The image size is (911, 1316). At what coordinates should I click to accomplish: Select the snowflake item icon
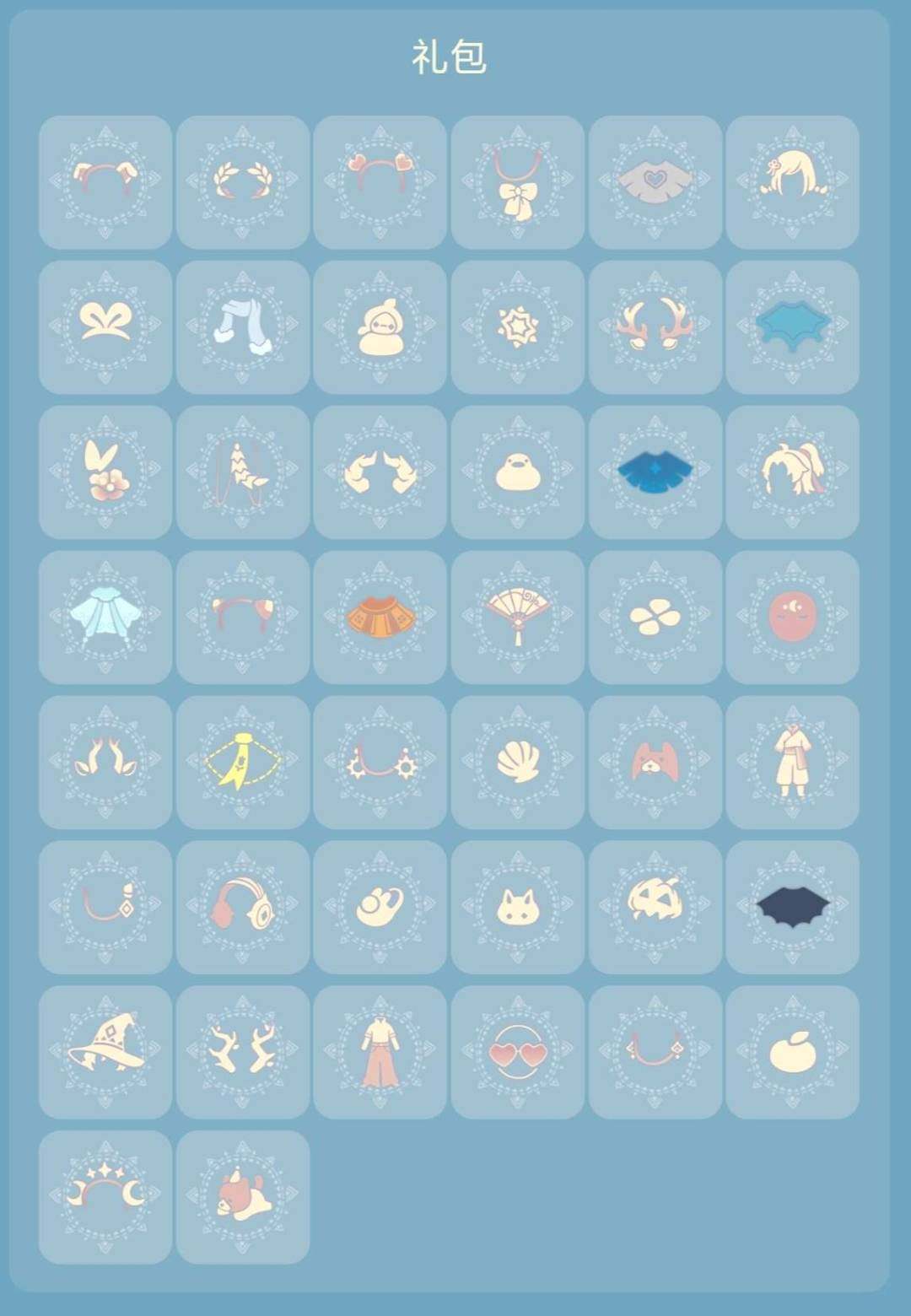(x=518, y=327)
